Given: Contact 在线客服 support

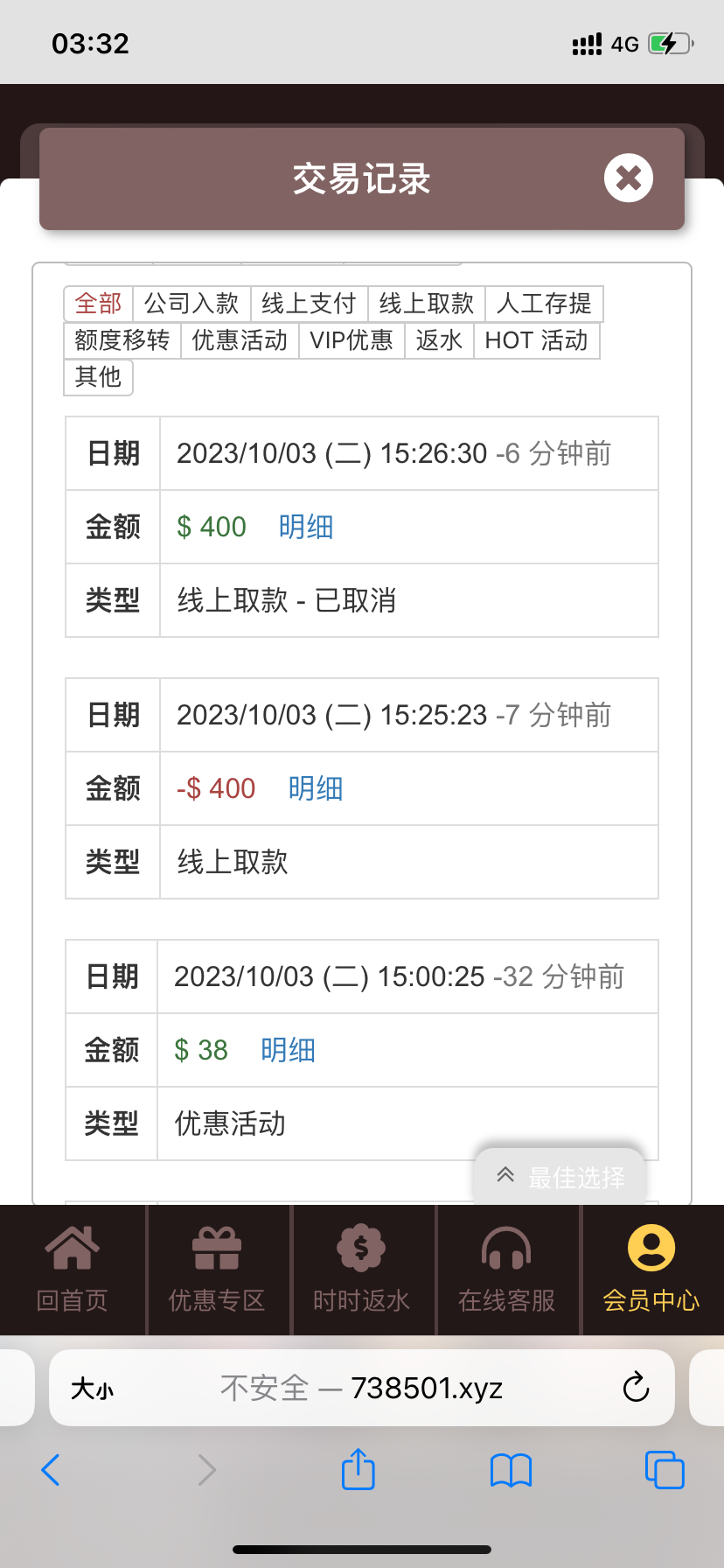Looking at the screenshot, I should click(507, 1269).
